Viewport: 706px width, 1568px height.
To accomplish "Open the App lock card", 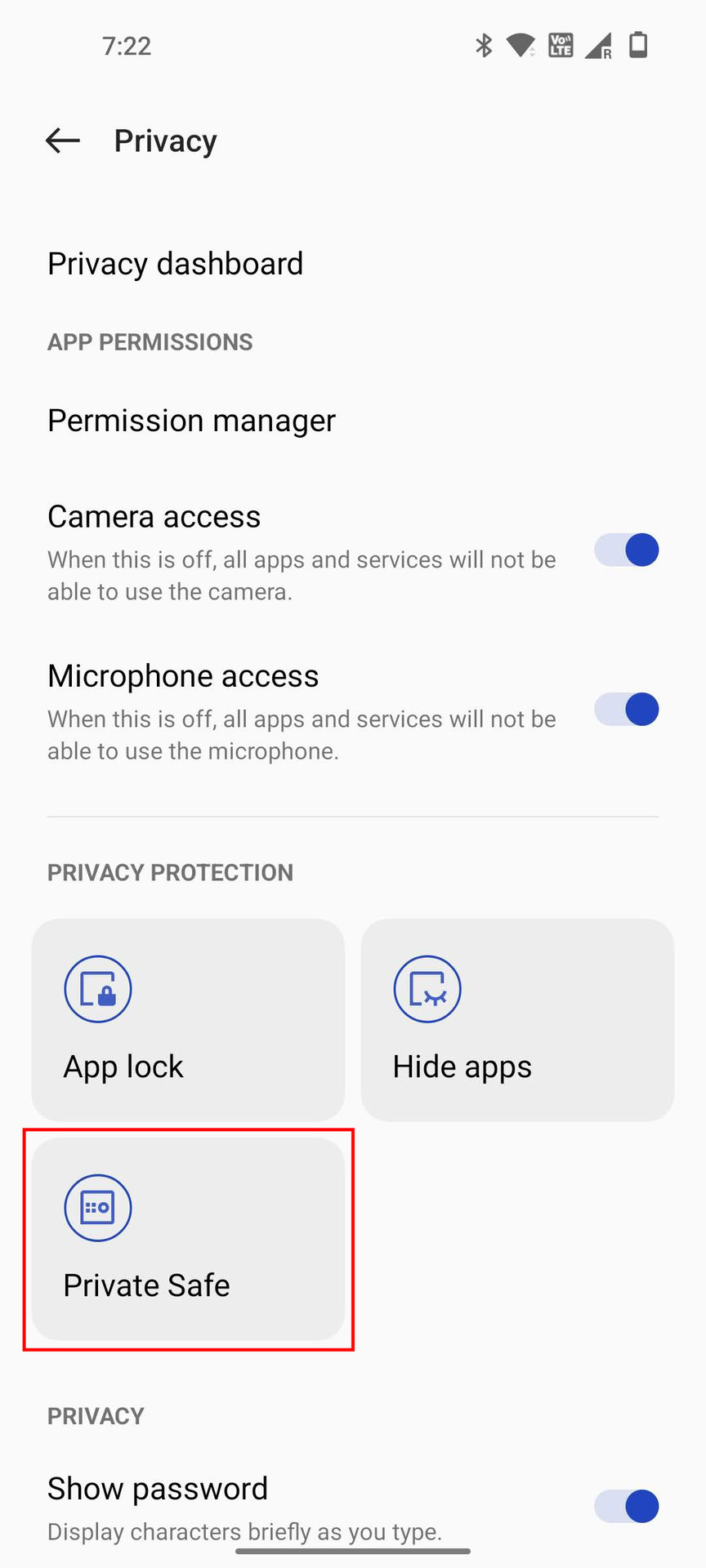I will tap(188, 1019).
